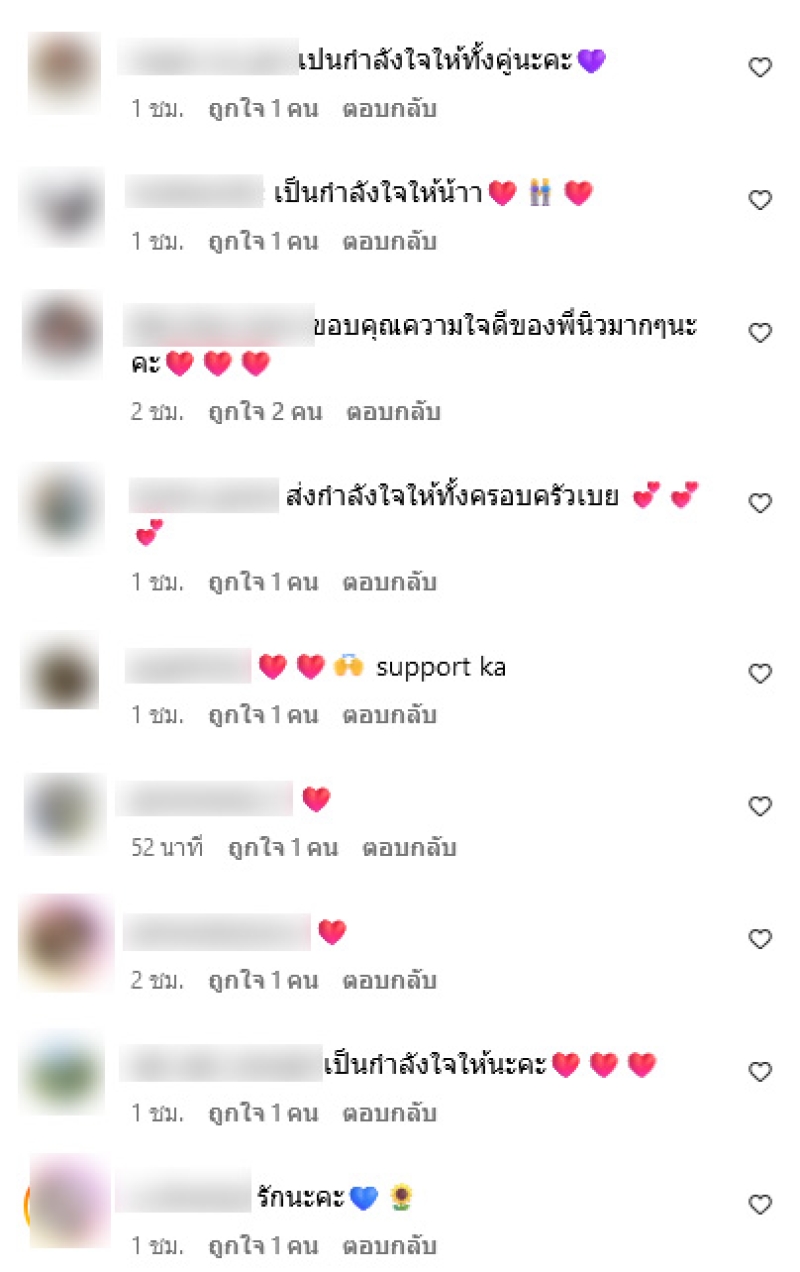Reply to the comment "เปนกำลังใจให้ทั้งคู่นะคะ"
800x1272 pixels.
389,109
